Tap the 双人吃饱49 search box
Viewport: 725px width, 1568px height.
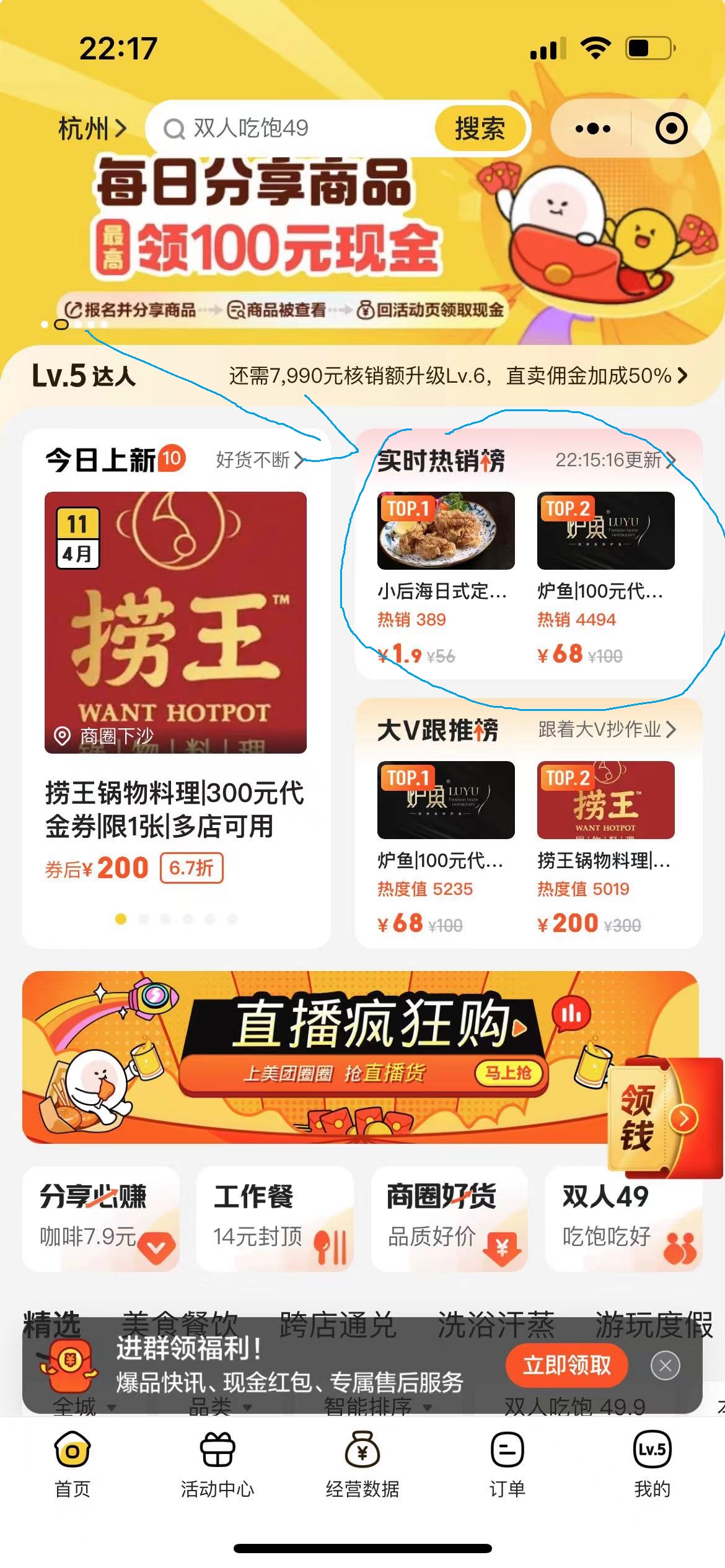[291, 129]
